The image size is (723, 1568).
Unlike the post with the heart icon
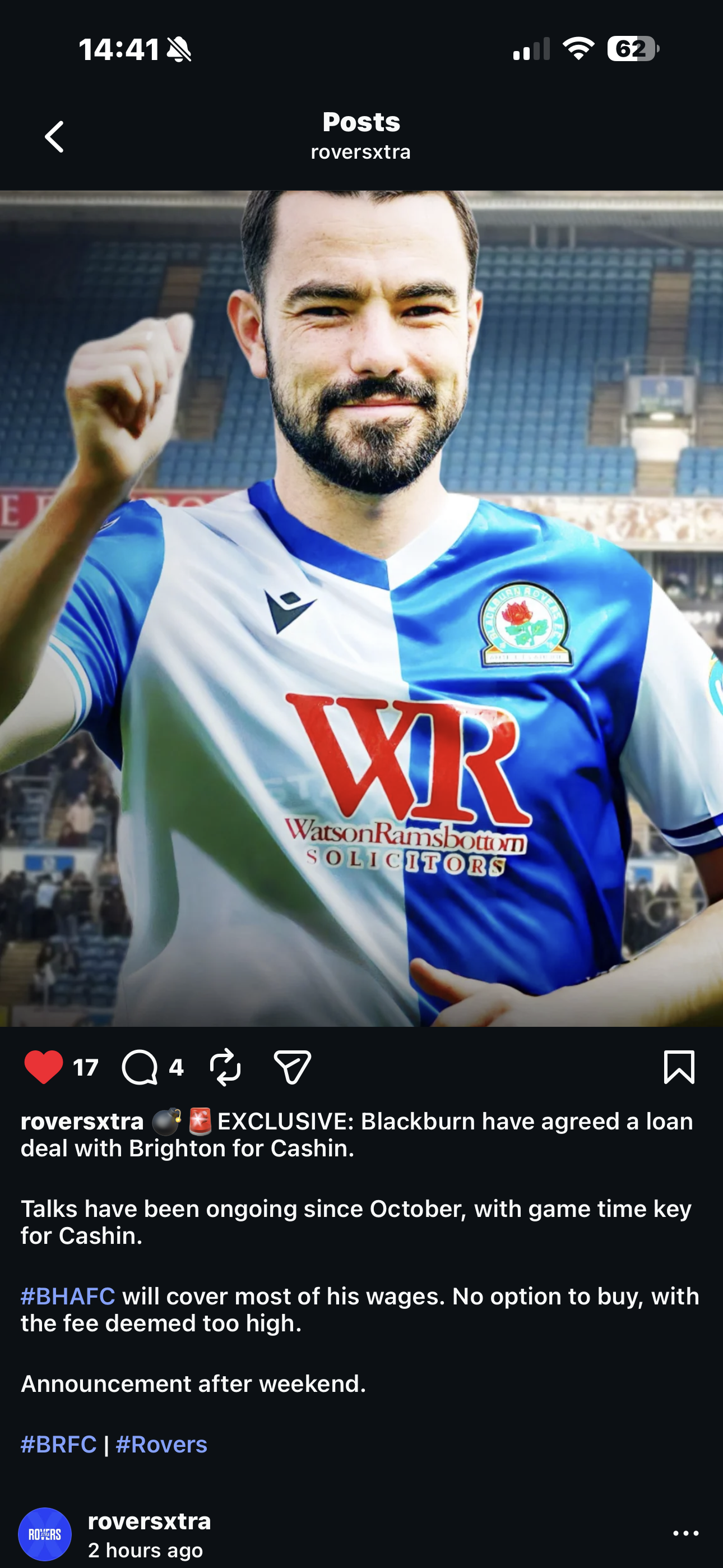point(43,1067)
